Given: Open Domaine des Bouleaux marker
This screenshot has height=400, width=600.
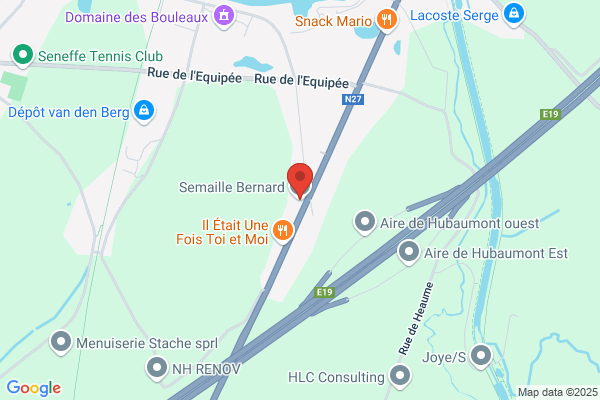Looking at the screenshot, I should tap(224, 16).
